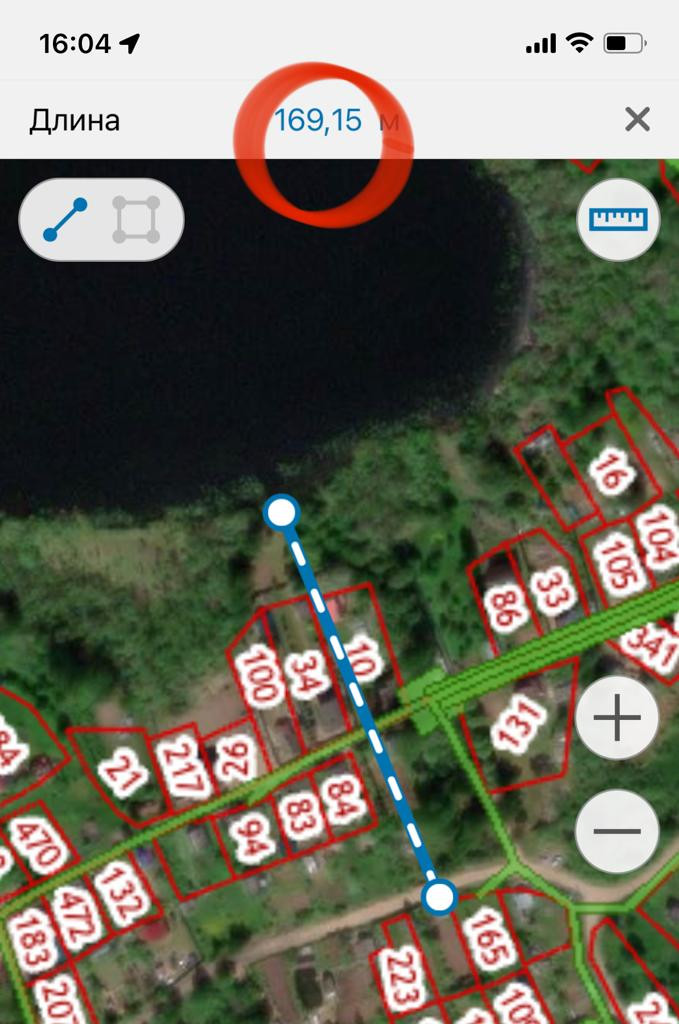Close the length measurement bar

[x=637, y=120]
